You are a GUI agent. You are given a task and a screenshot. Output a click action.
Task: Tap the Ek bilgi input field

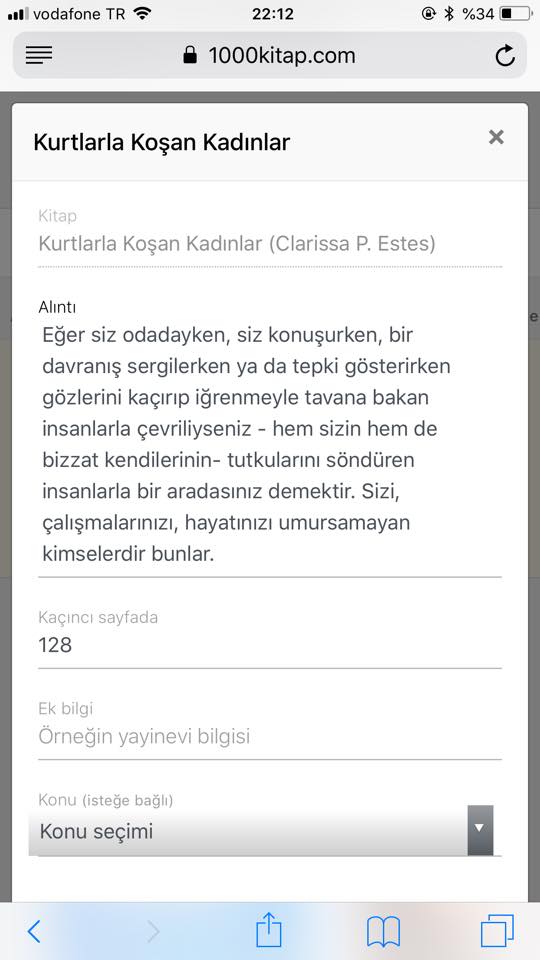pos(269,736)
